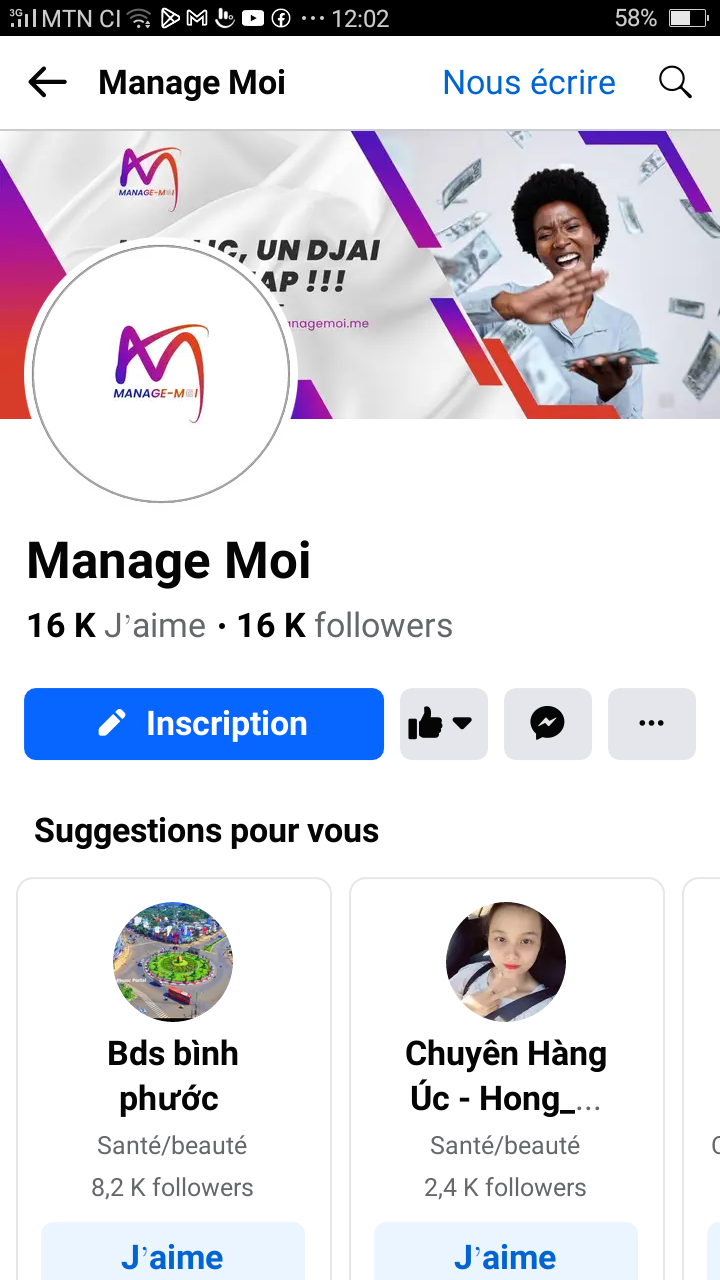Open the Manage Moi profile picture
Viewport: 720px width, 1280px height.
click(161, 373)
